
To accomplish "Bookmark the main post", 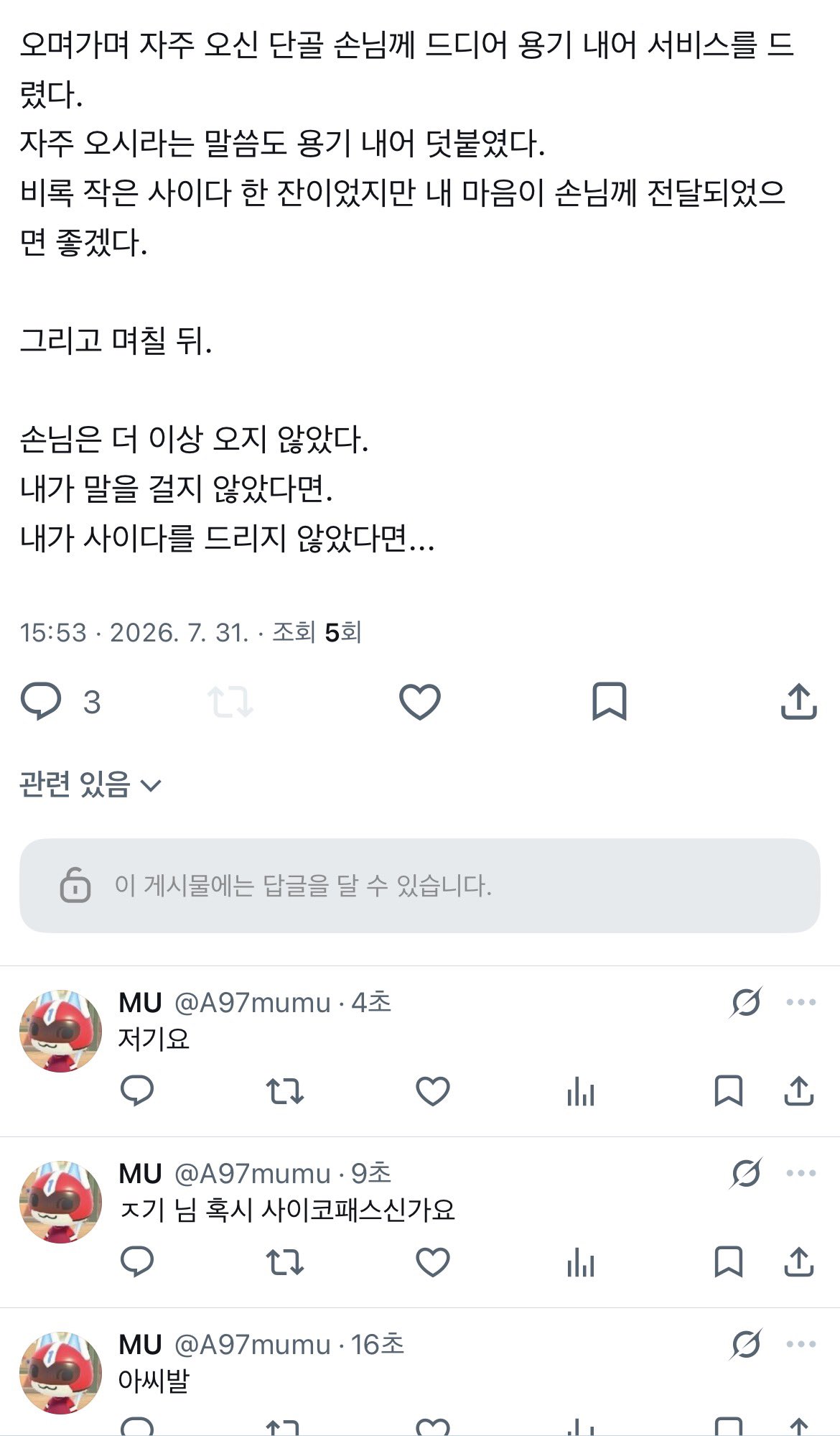I will click(x=609, y=701).
